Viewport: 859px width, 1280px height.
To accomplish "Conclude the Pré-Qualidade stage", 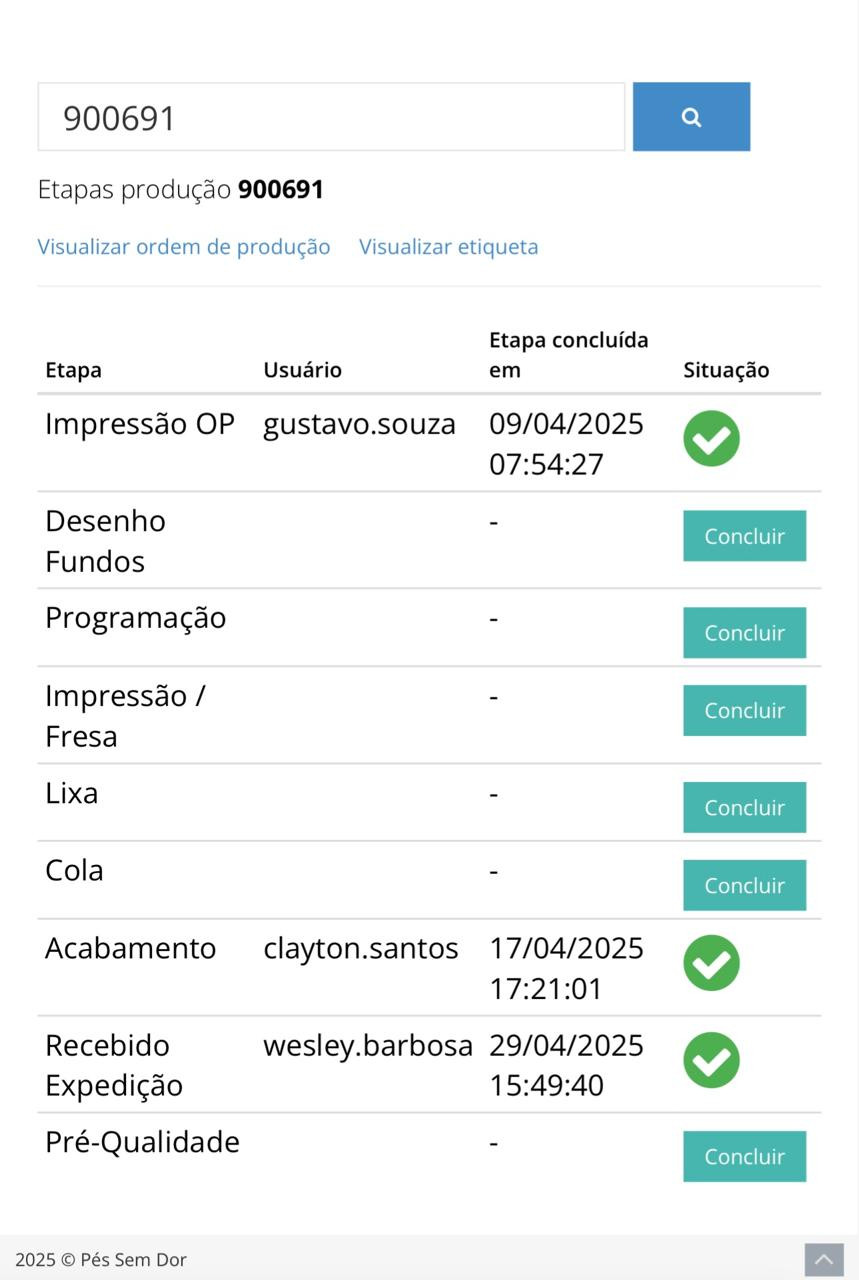I will 744,1157.
